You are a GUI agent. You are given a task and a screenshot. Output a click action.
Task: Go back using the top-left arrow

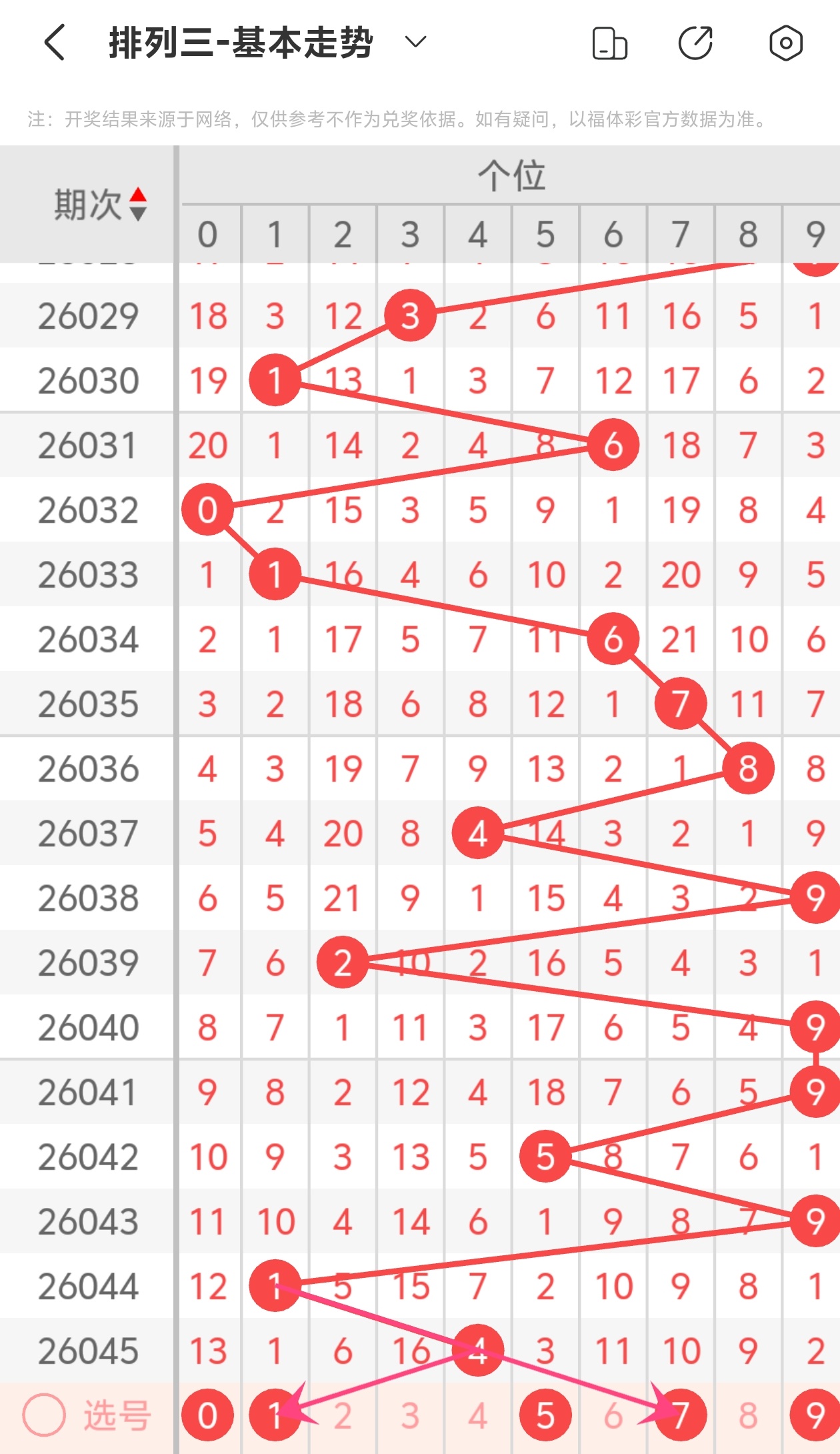[x=55, y=43]
